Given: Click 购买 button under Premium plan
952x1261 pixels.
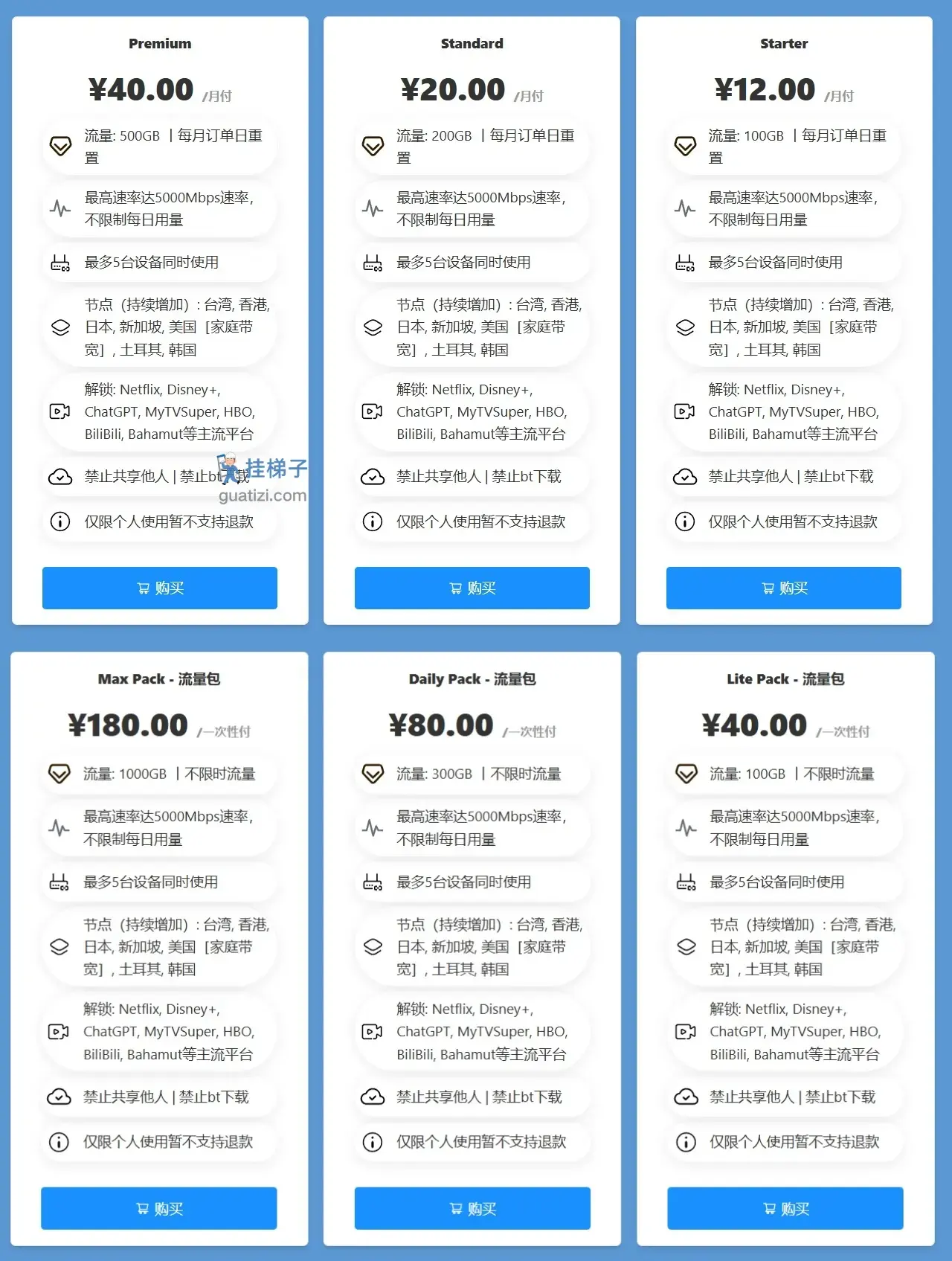Looking at the screenshot, I should pyautogui.click(x=159, y=588).
